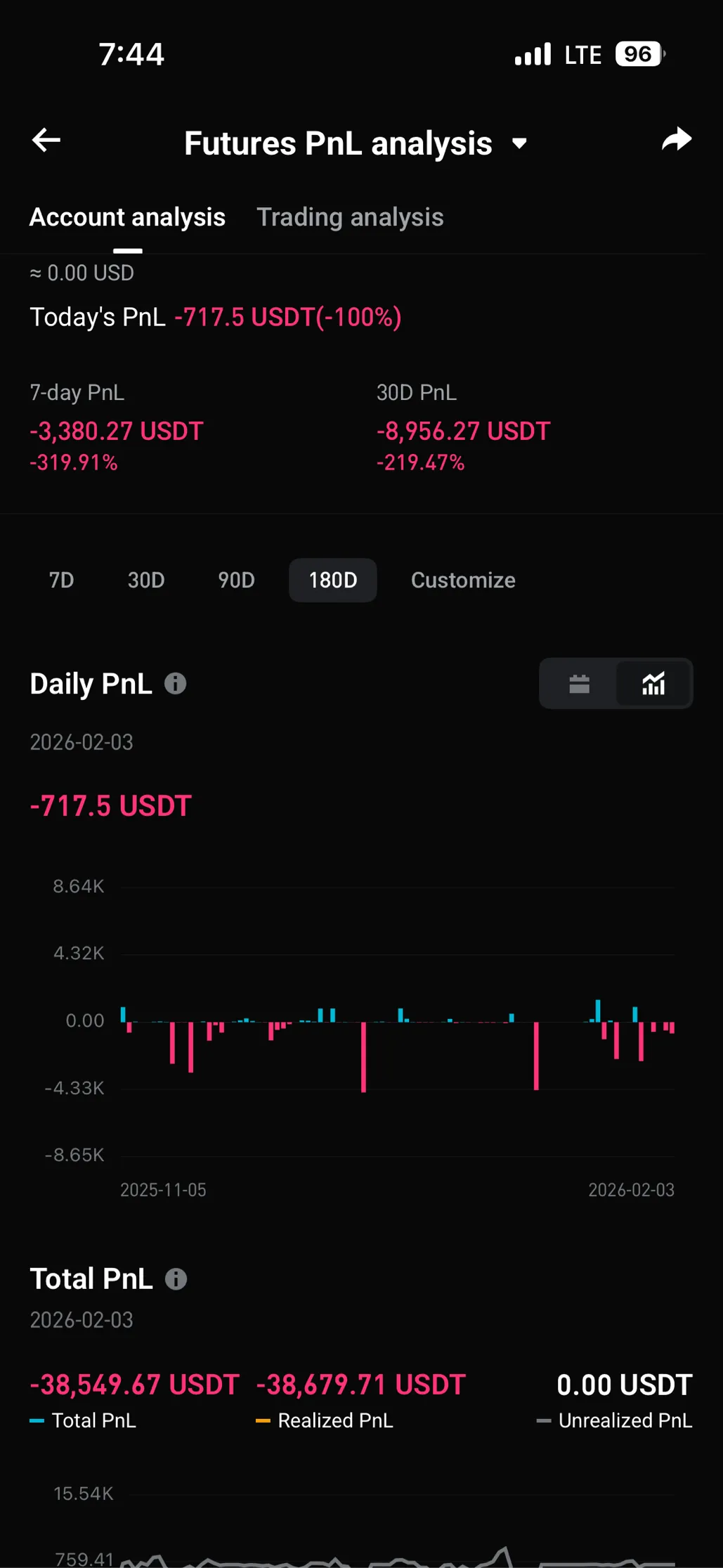This screenshot has width=723, height=1568.
Task: Expand the Futures PnL analysis dropdown
Action: (x=519, y=144)
